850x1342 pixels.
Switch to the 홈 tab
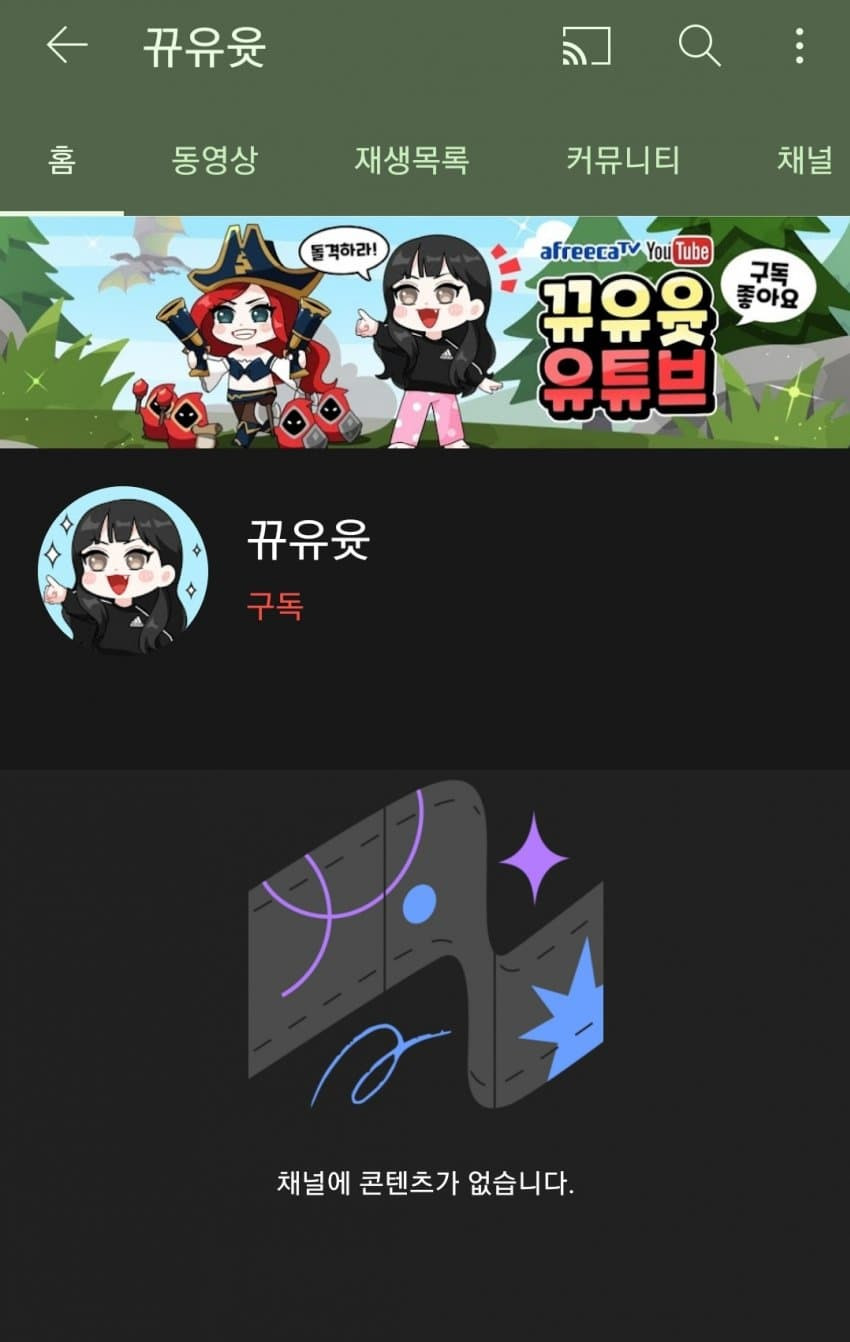pyautogui.click(x=61, y=160)
